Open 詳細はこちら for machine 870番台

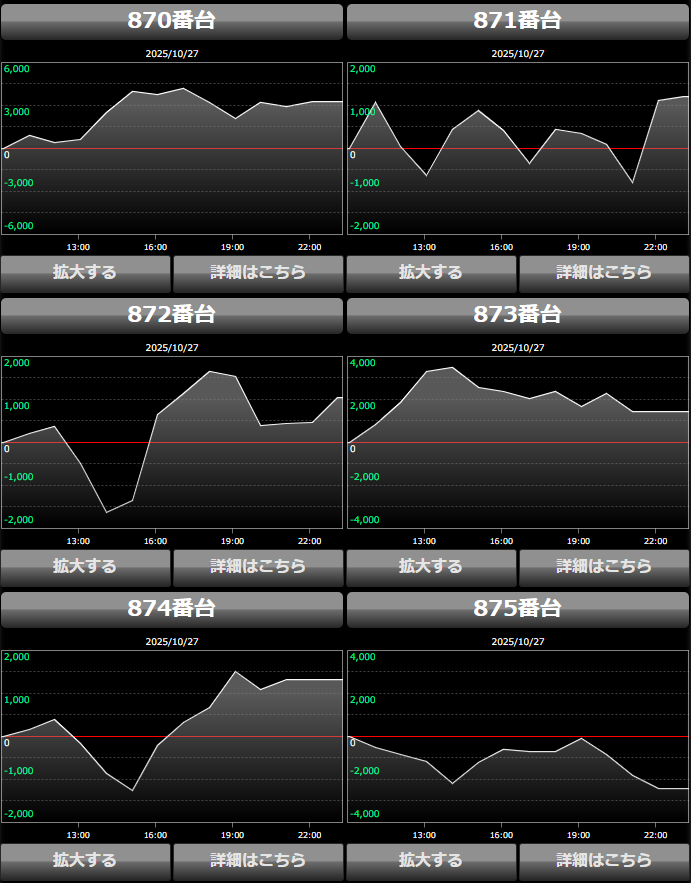258,272
